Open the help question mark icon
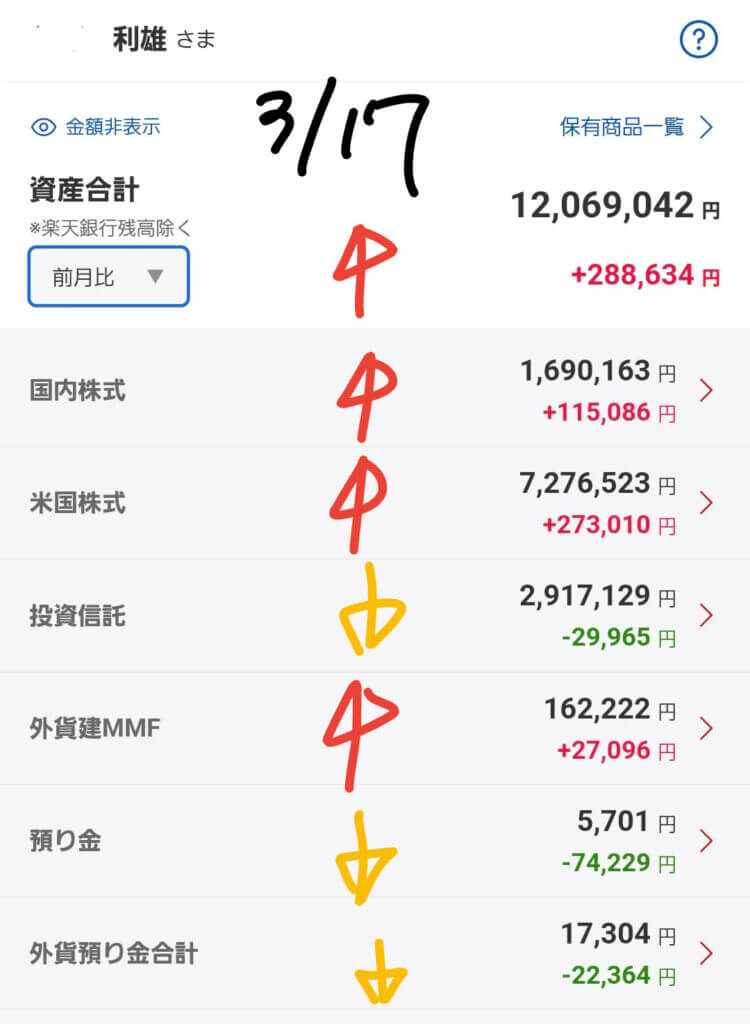This screenshot has width=750, height=1024. coord(699,40)
